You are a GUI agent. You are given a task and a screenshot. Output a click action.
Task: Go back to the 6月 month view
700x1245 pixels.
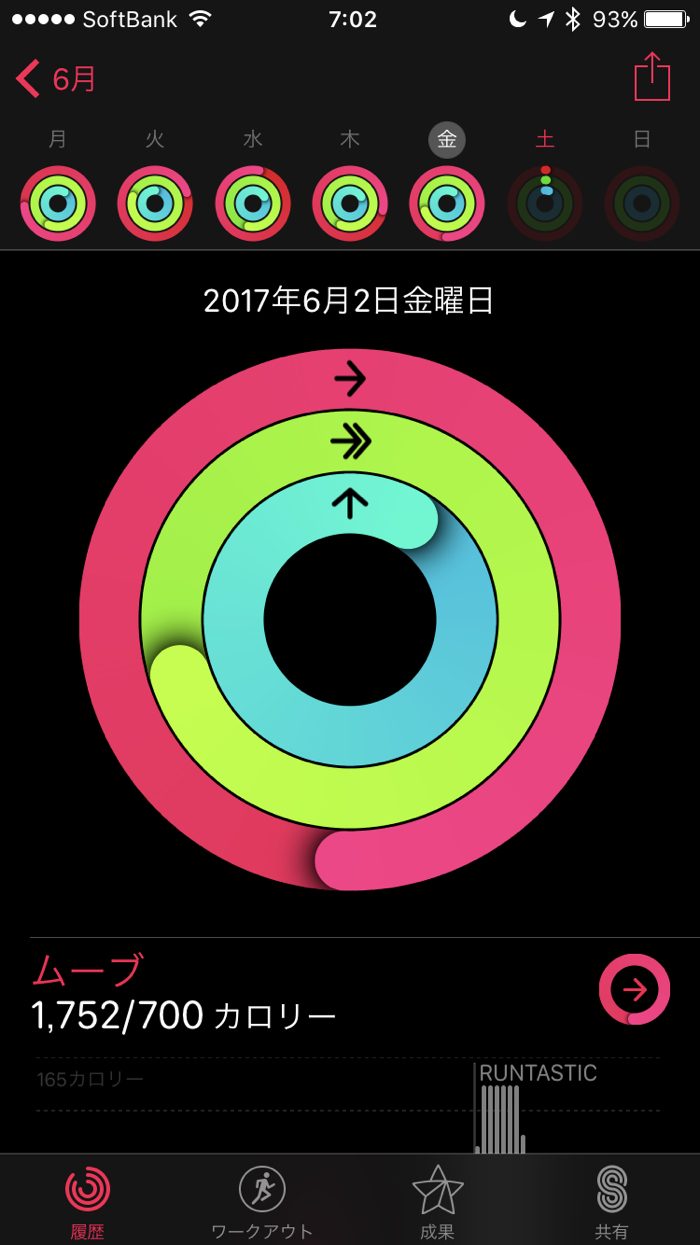tap(56, 79)
